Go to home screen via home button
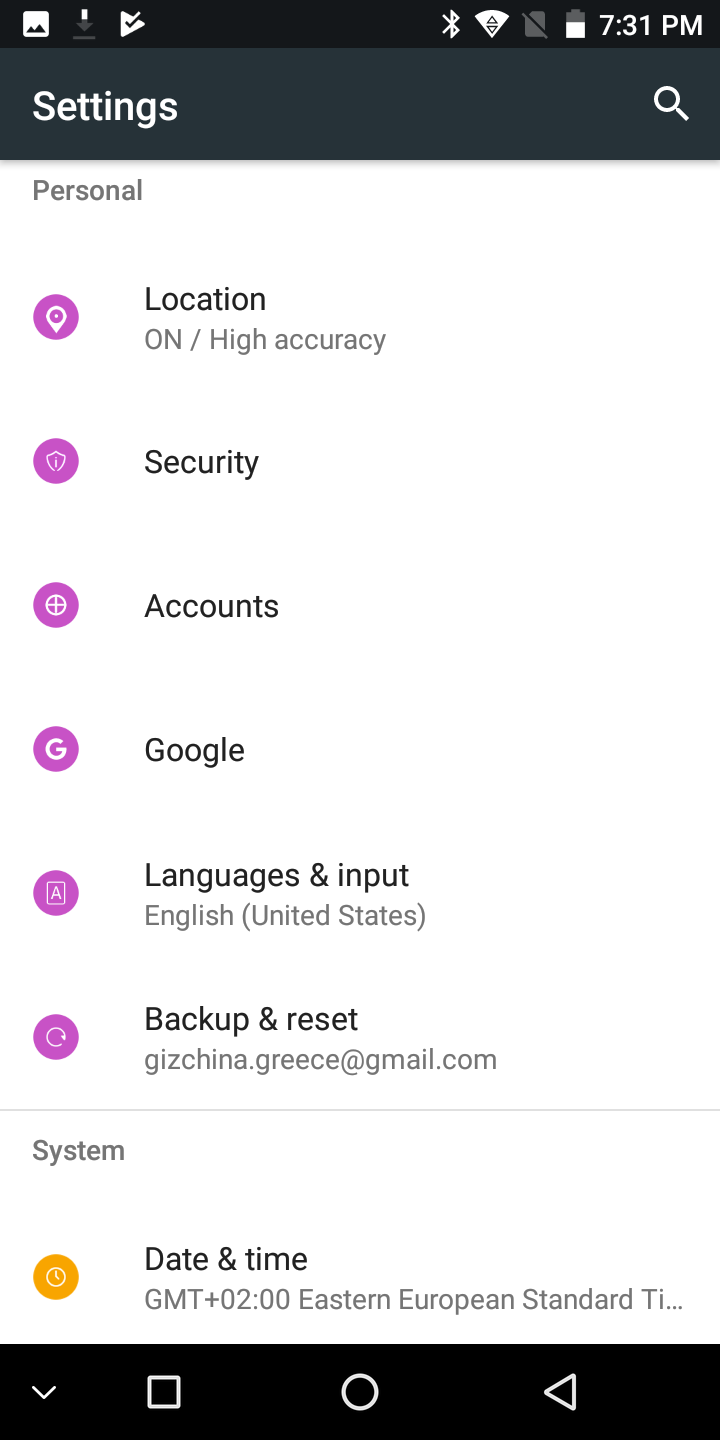The height and width of the screenshot is (1440, 720). 360,1392
